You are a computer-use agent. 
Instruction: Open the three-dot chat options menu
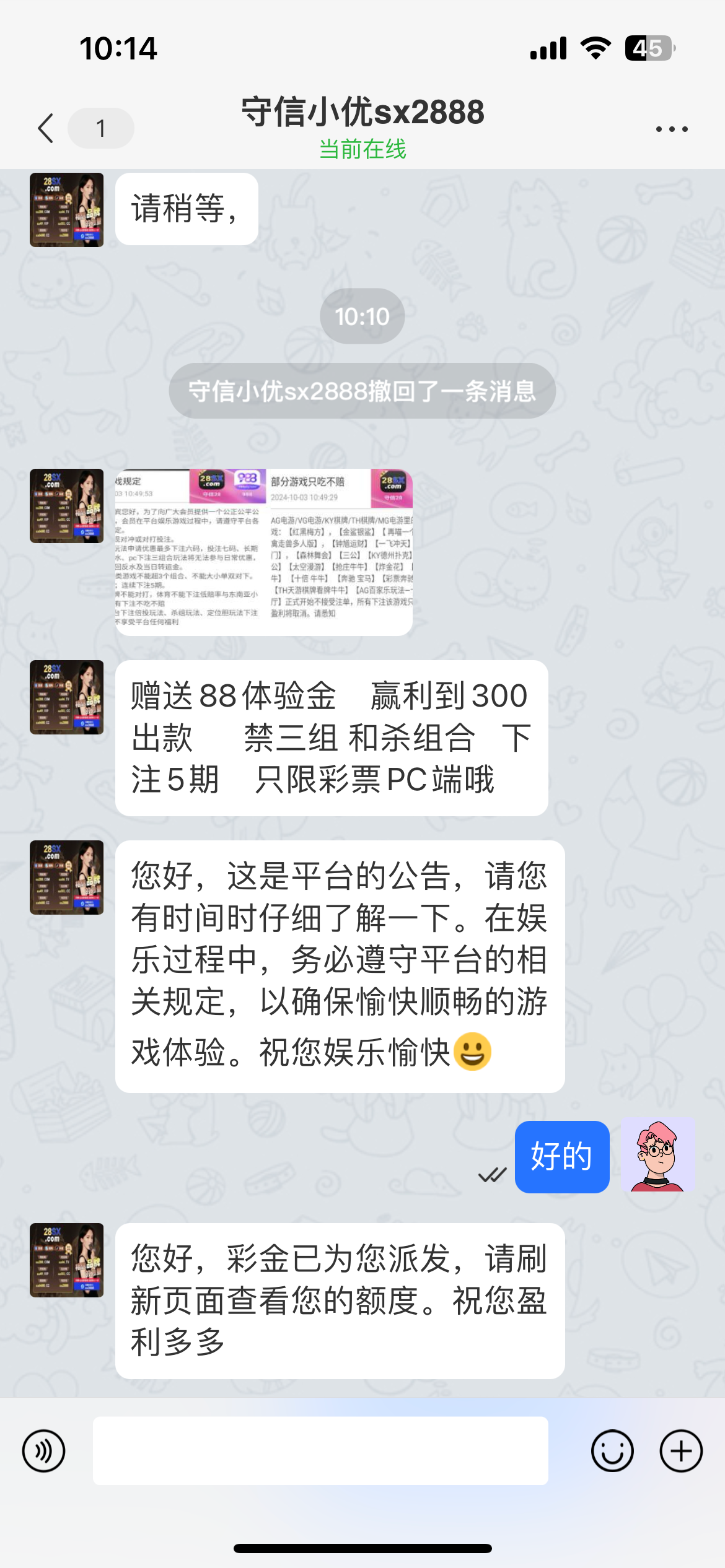(672, 129)
